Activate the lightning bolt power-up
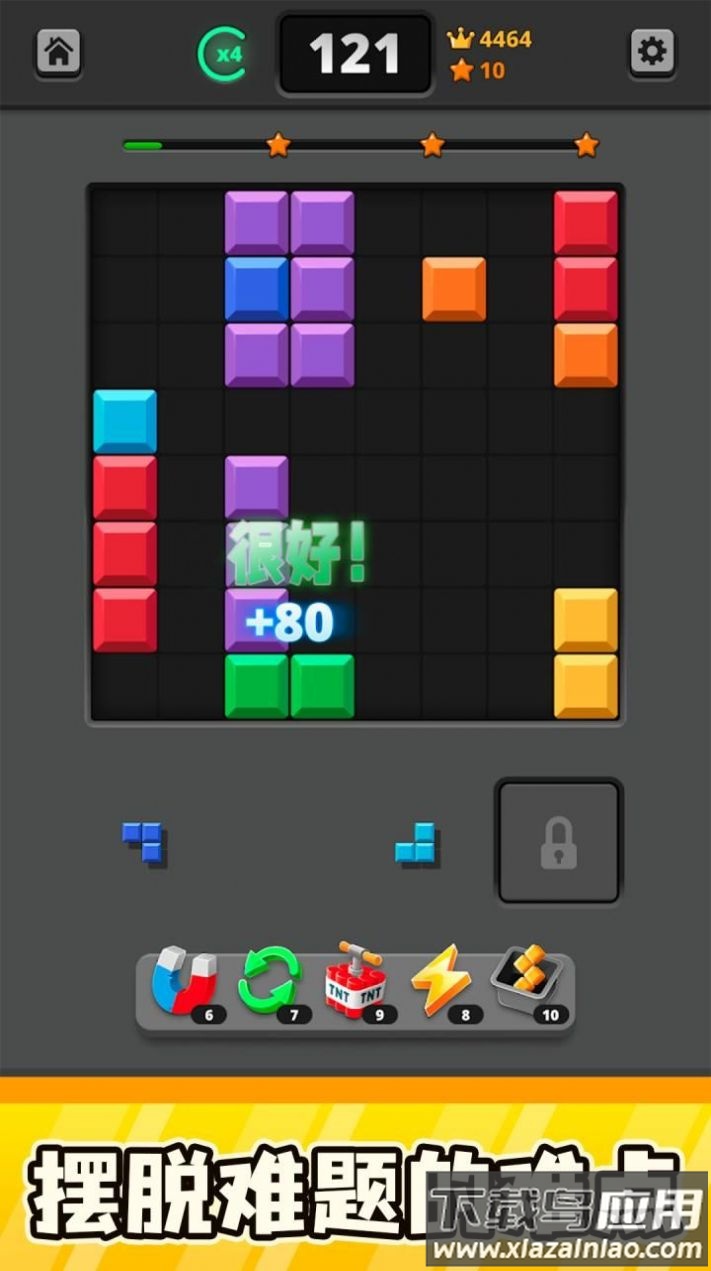Screen dimensions: 711x1271 440,982
